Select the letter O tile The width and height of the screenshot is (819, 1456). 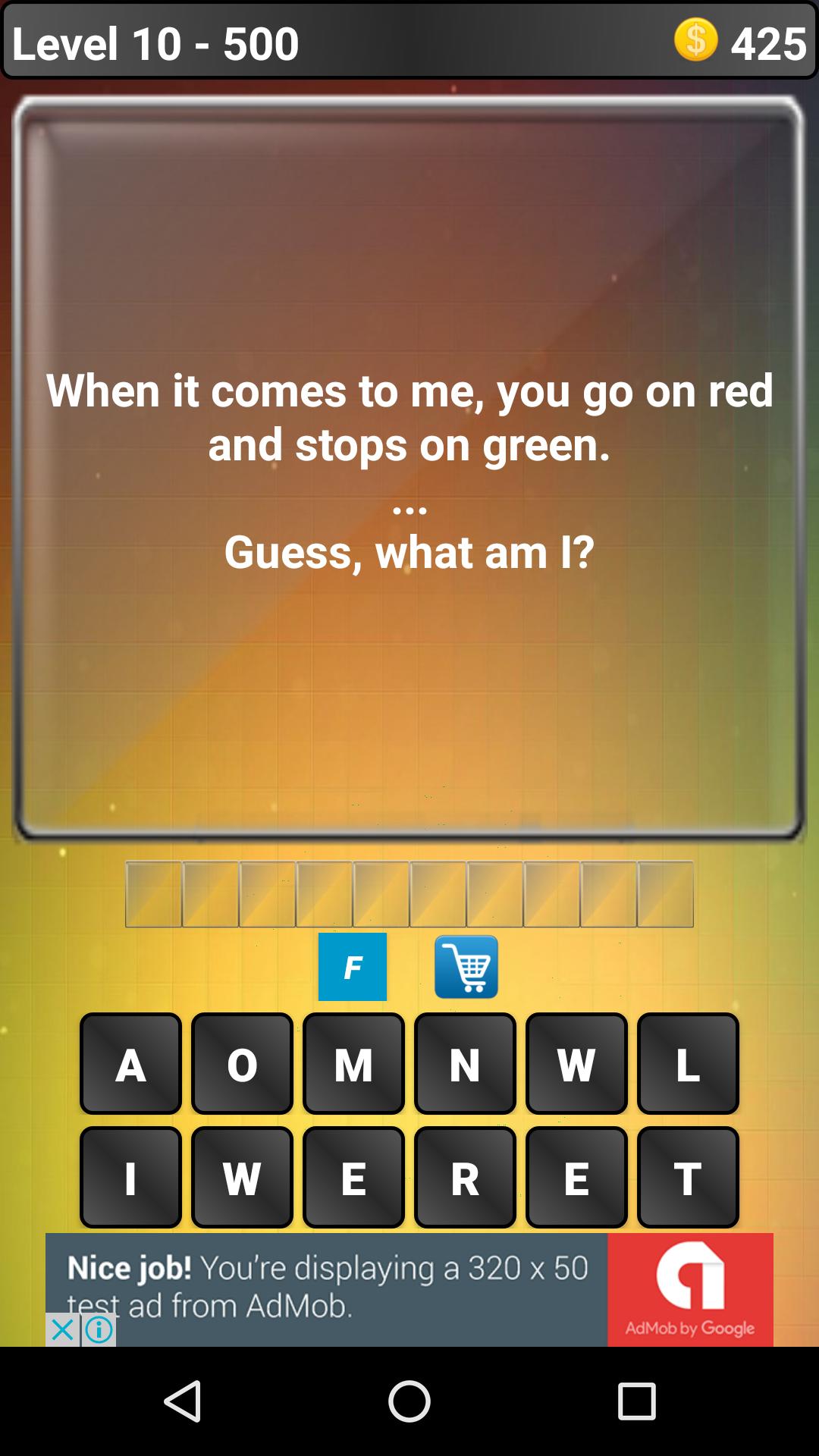(241, 1065)
